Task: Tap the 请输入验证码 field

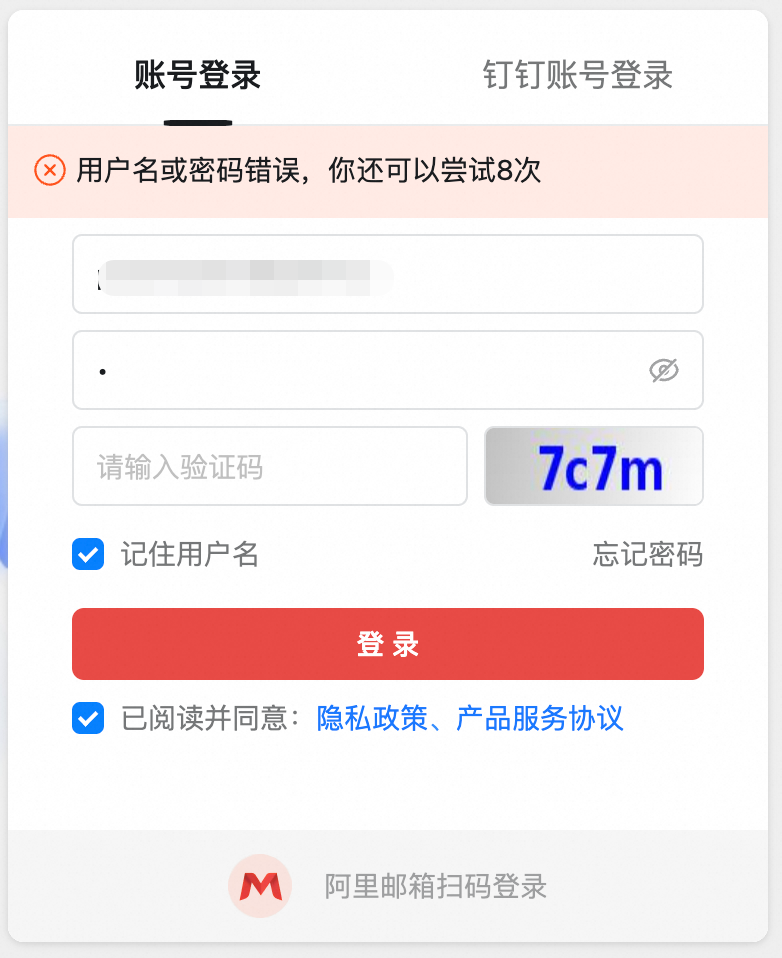Action: (x=269, y=466)
